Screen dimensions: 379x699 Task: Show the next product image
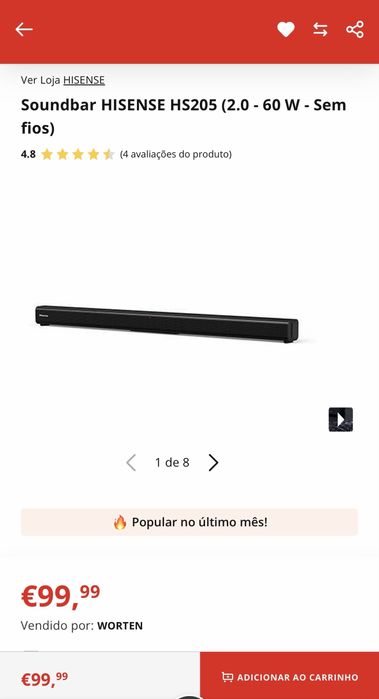click(214, 463)
